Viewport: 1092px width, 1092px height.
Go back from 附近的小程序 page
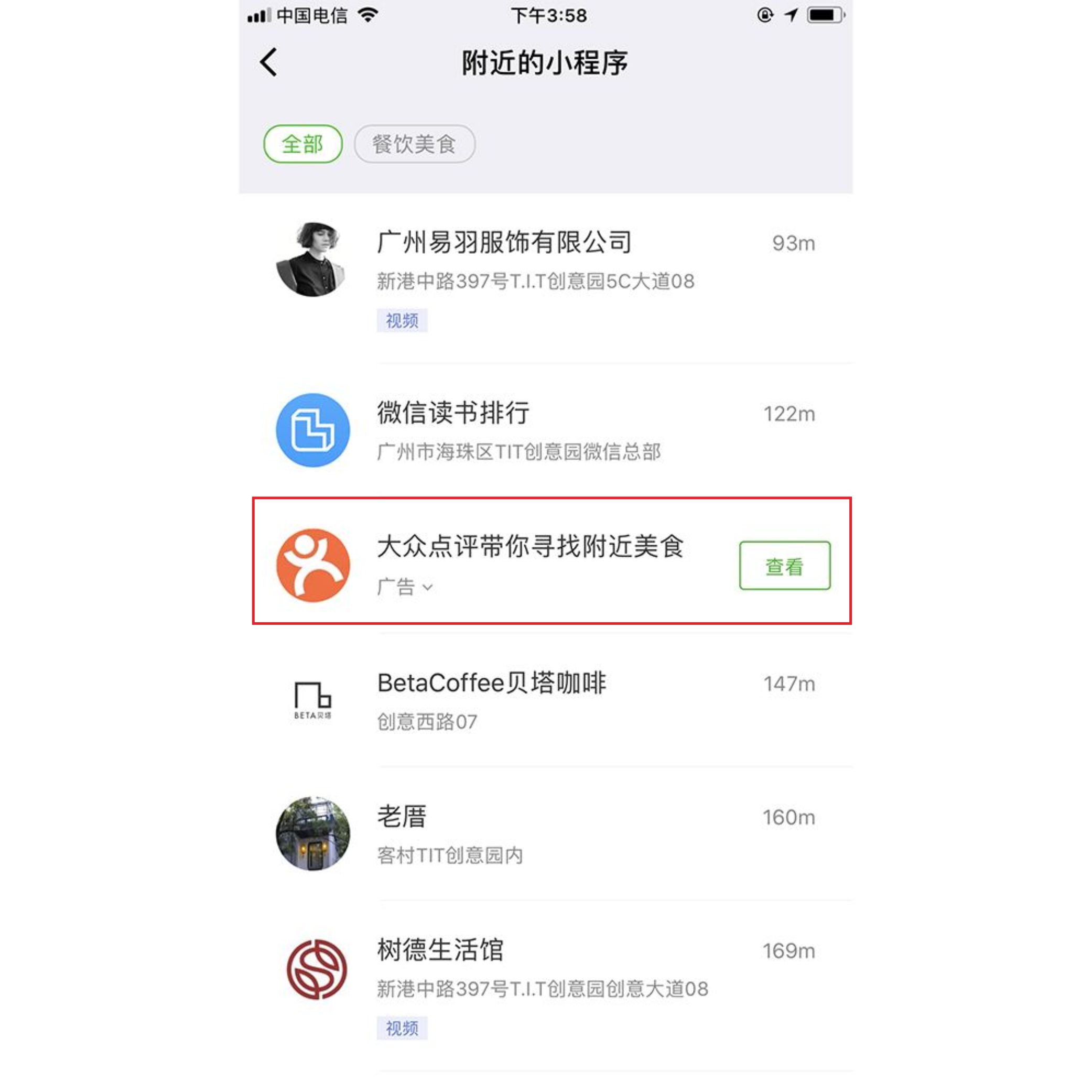point(268,62)
